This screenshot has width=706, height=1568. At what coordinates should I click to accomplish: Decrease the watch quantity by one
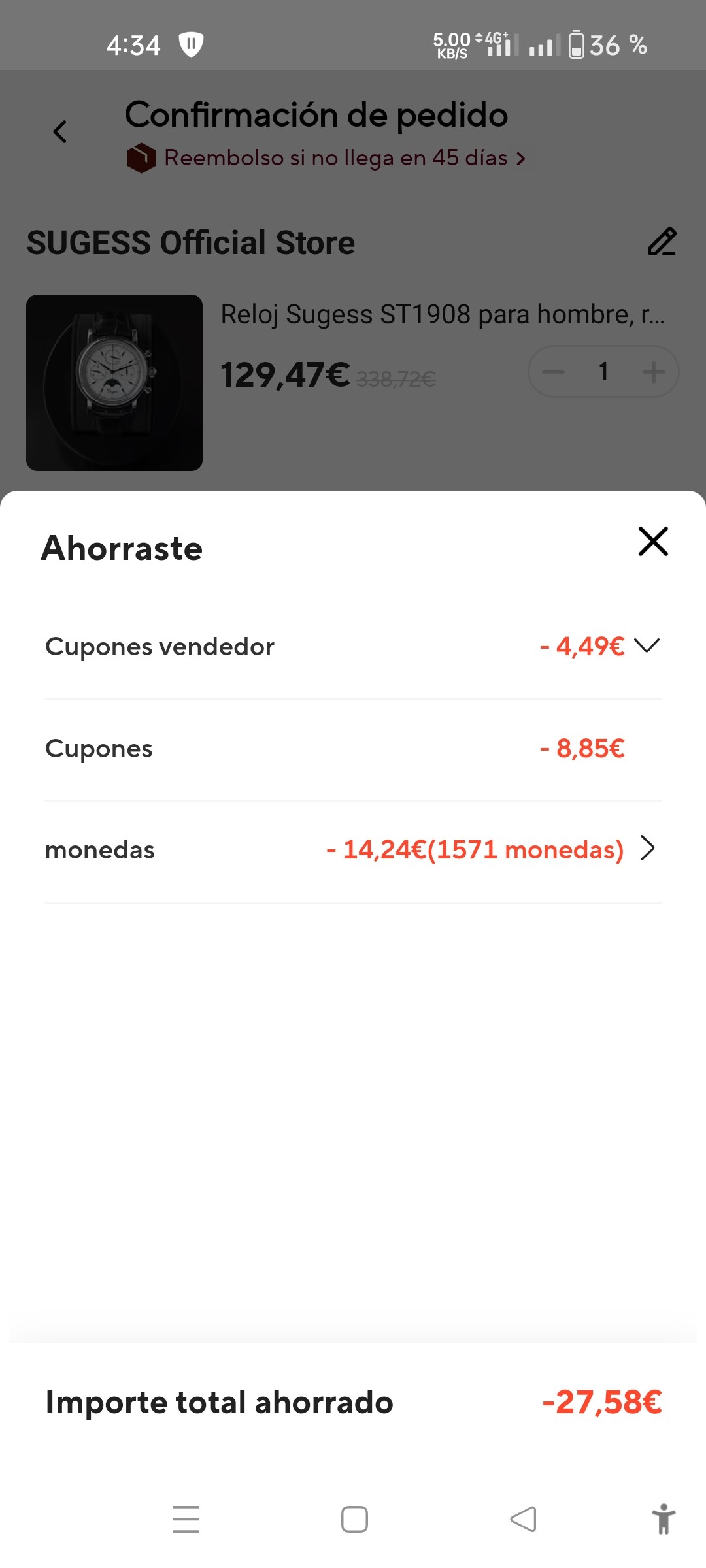click(x=553, y=372)
